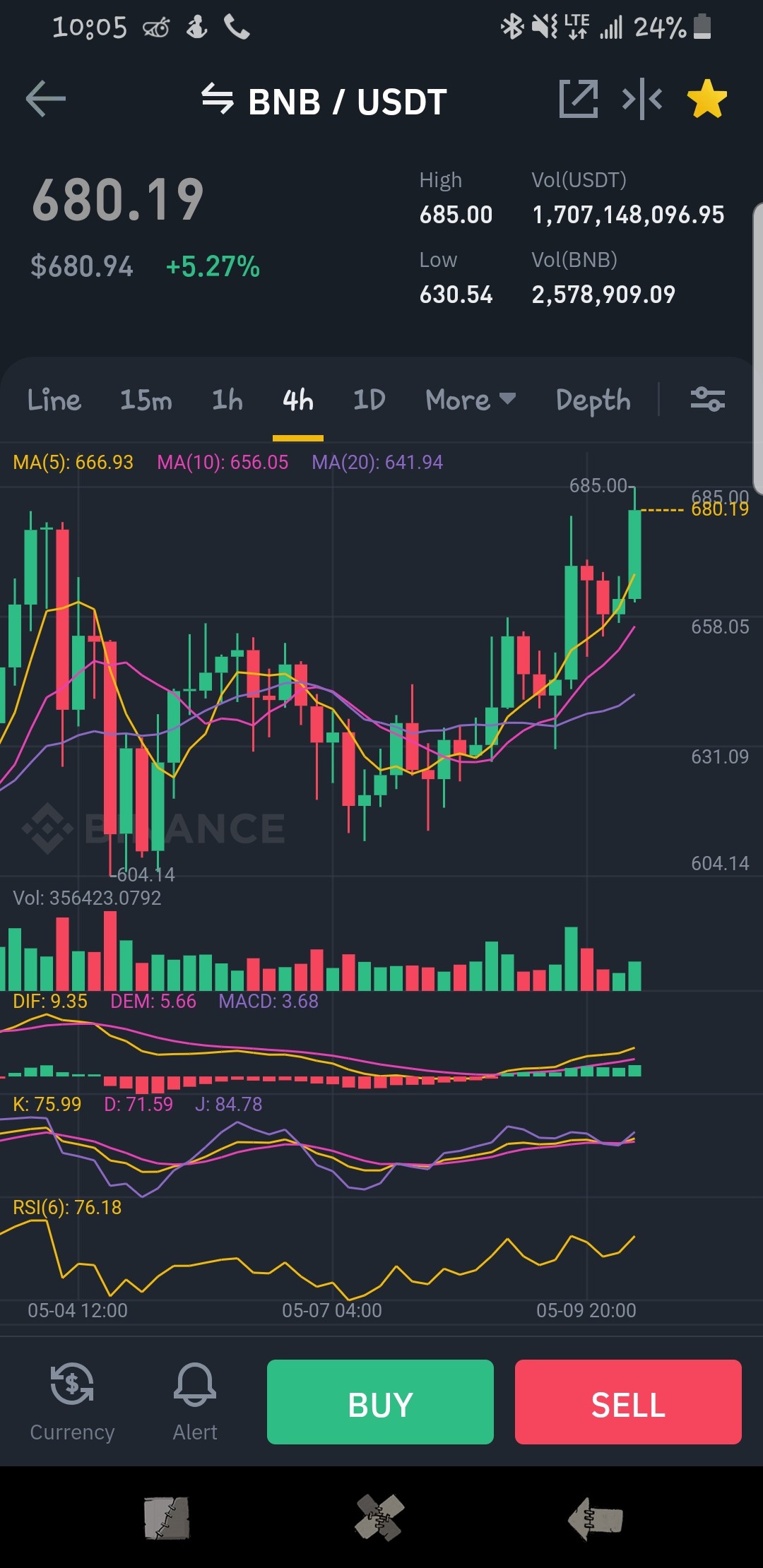
Task: Tap the collapse/compare arrows icon
Action: tap(641, 99)
